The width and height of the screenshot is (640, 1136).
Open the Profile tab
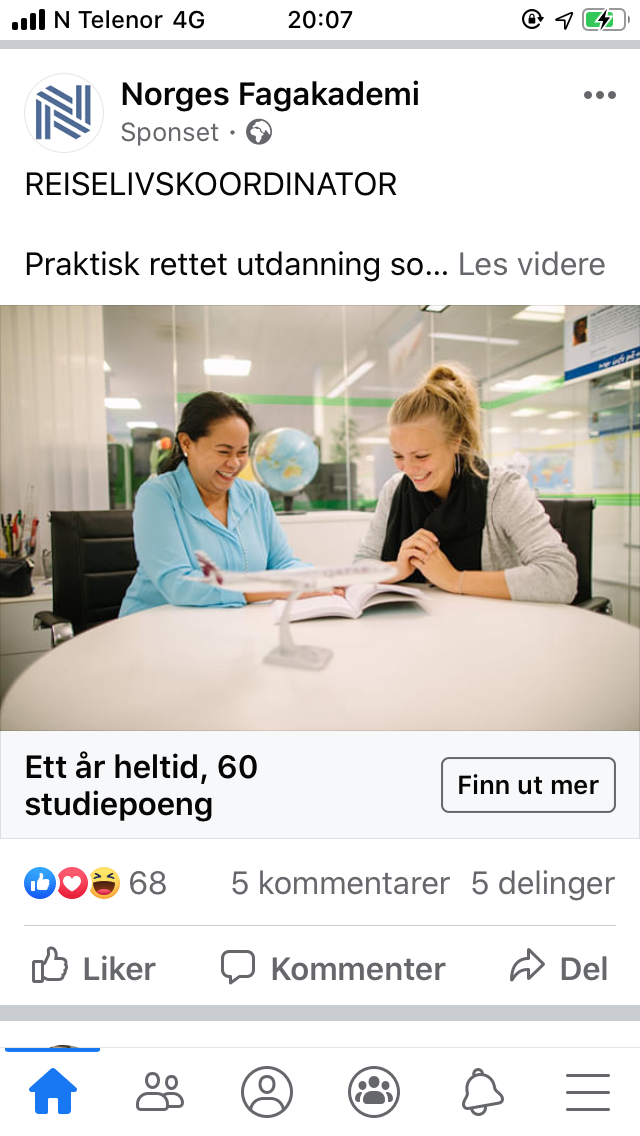267,1091
